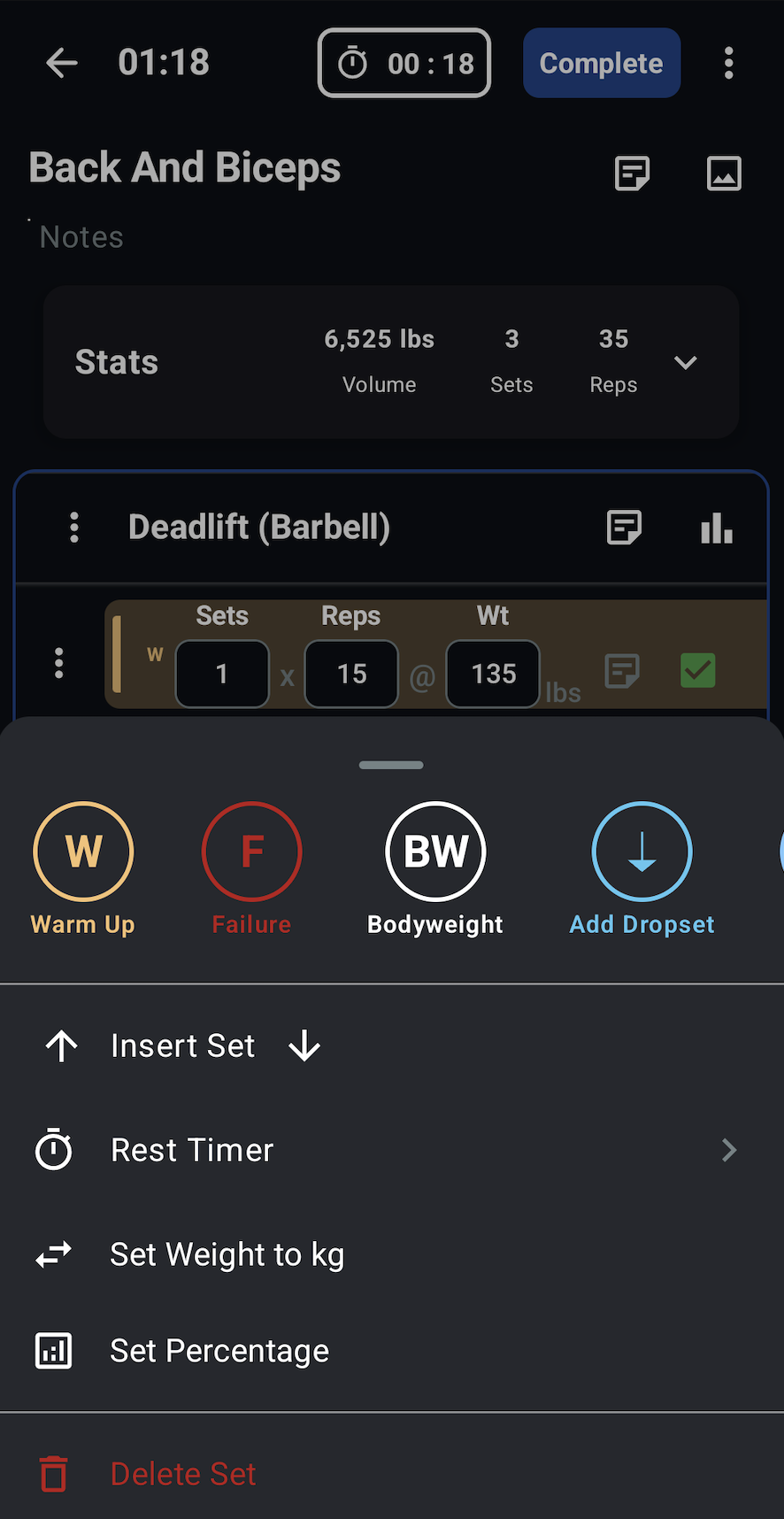Expand the Stats section chevron

coord(685,362)
